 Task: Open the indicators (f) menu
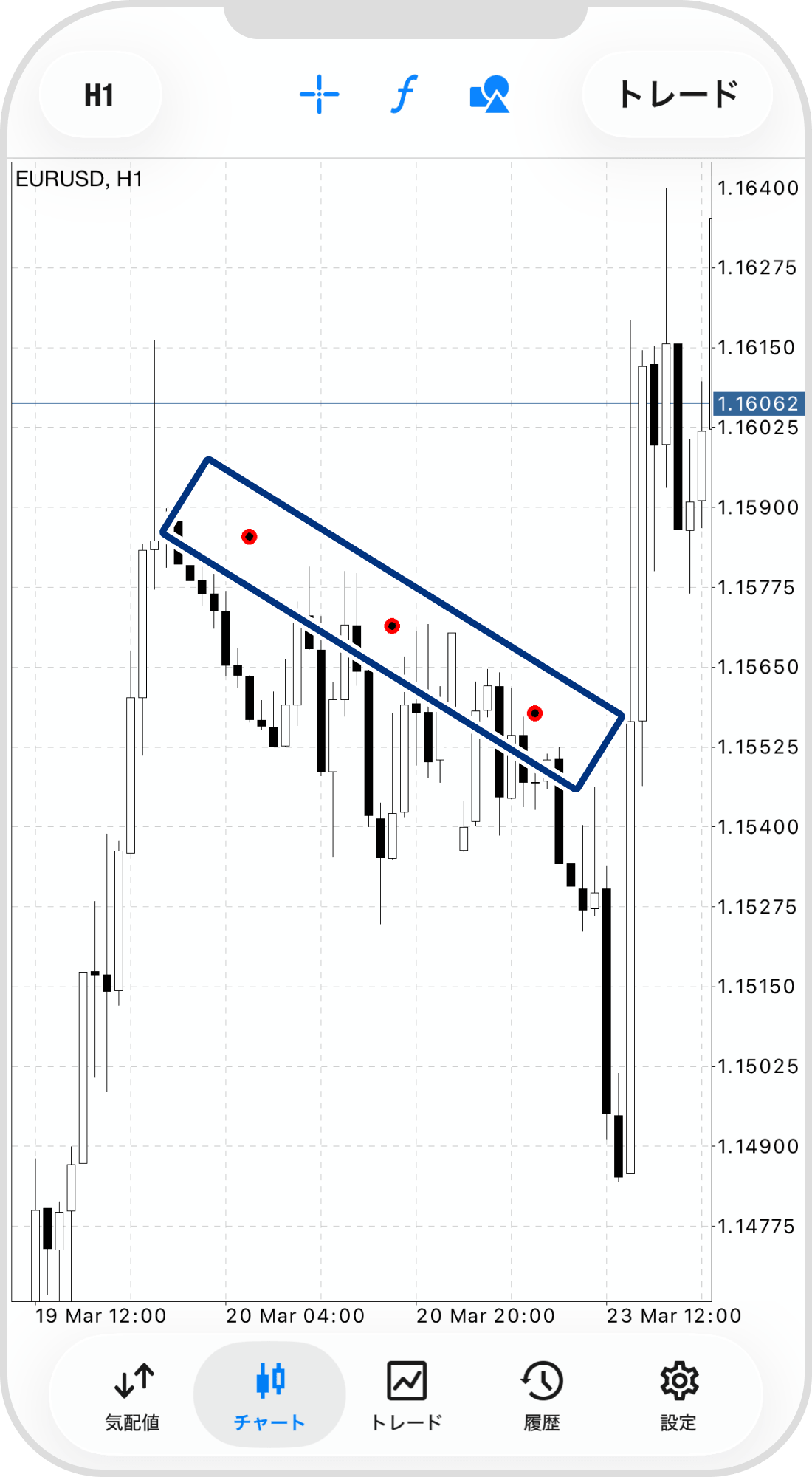(x=404, y=95)
